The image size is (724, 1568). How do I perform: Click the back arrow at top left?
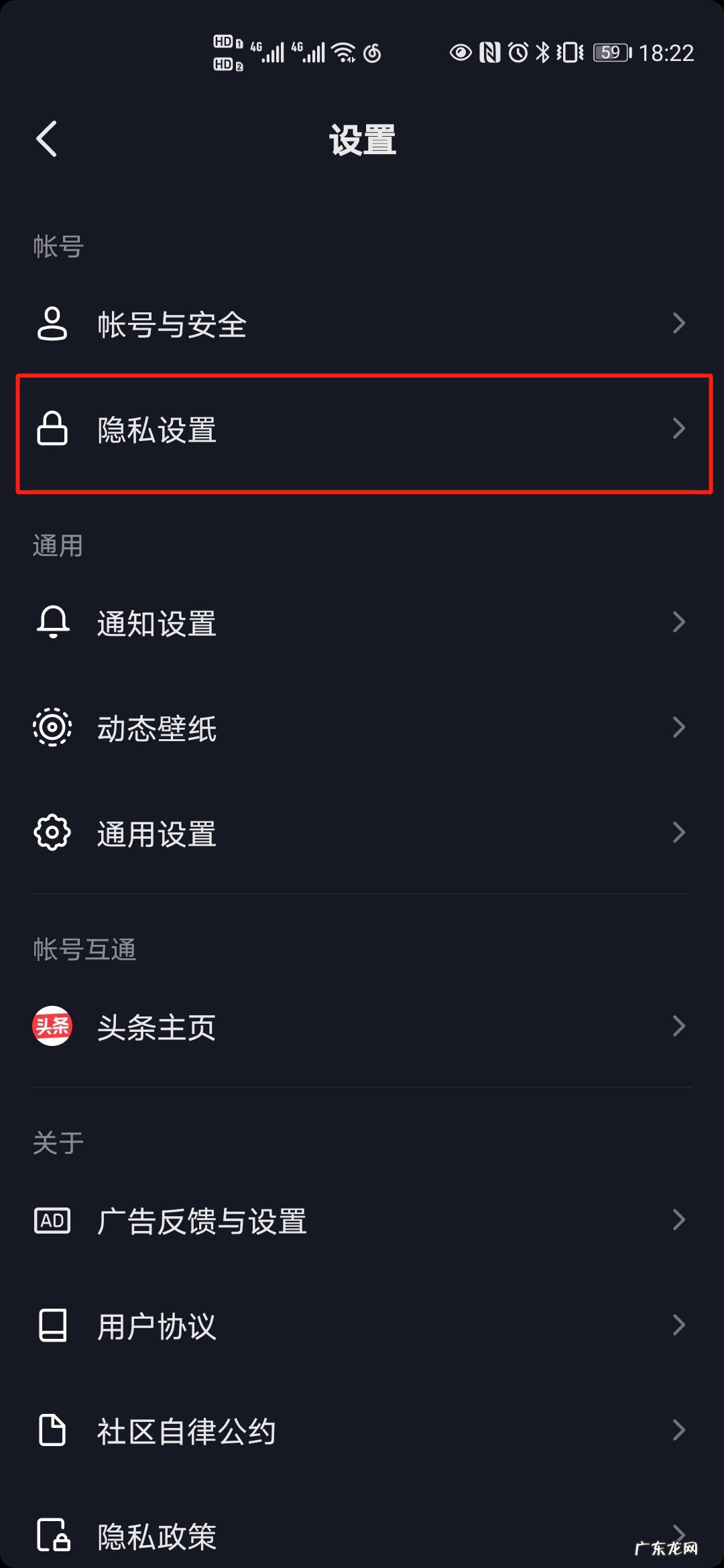coord(46,139)
